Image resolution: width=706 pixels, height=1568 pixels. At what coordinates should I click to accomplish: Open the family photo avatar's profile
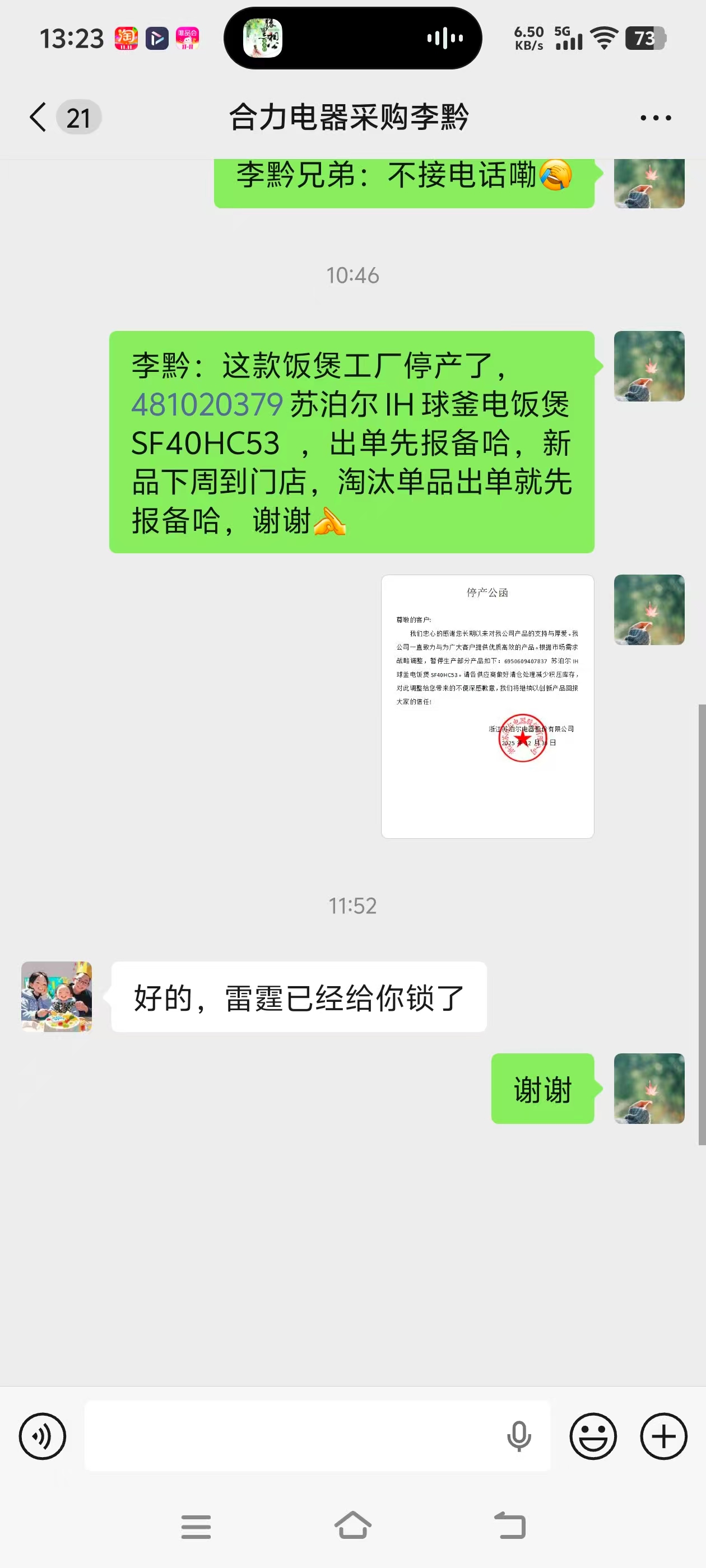(x=57, y=996)
